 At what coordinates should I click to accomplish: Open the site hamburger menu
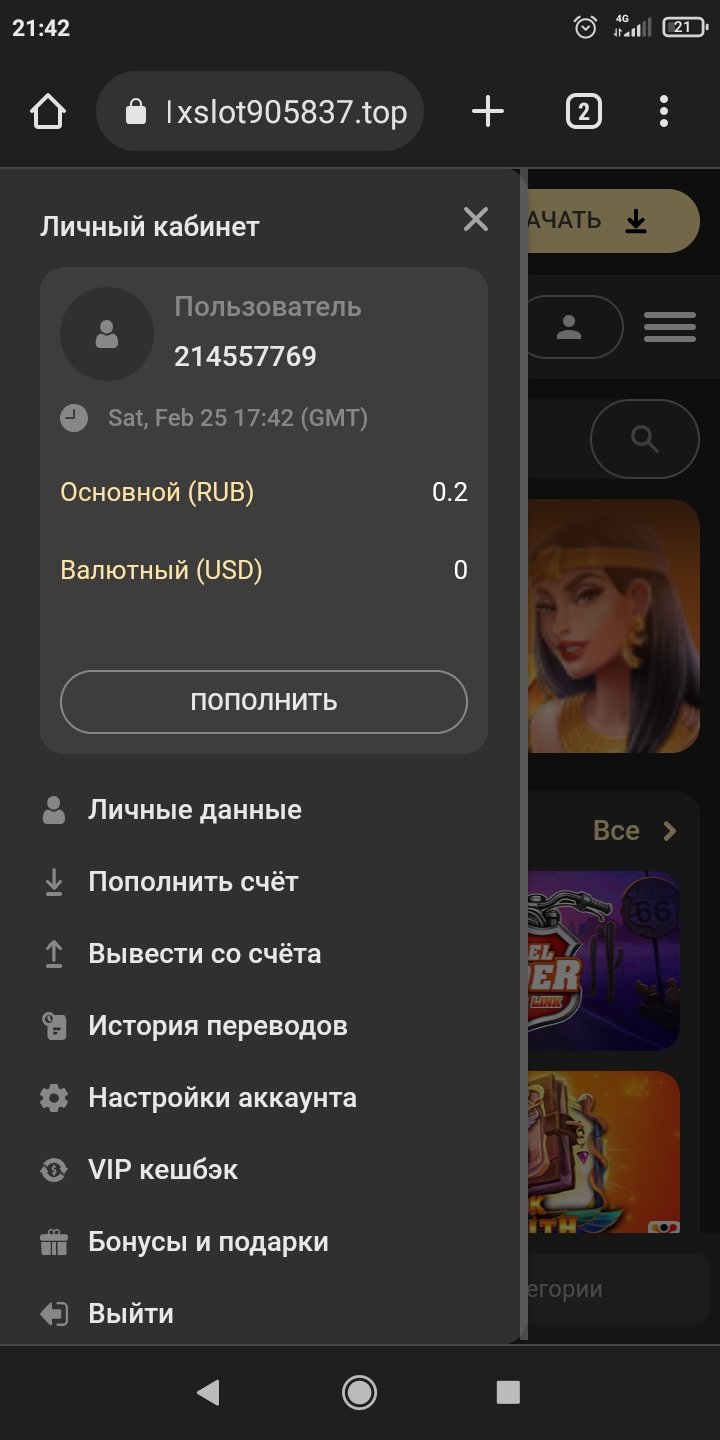tap(670, 327)
